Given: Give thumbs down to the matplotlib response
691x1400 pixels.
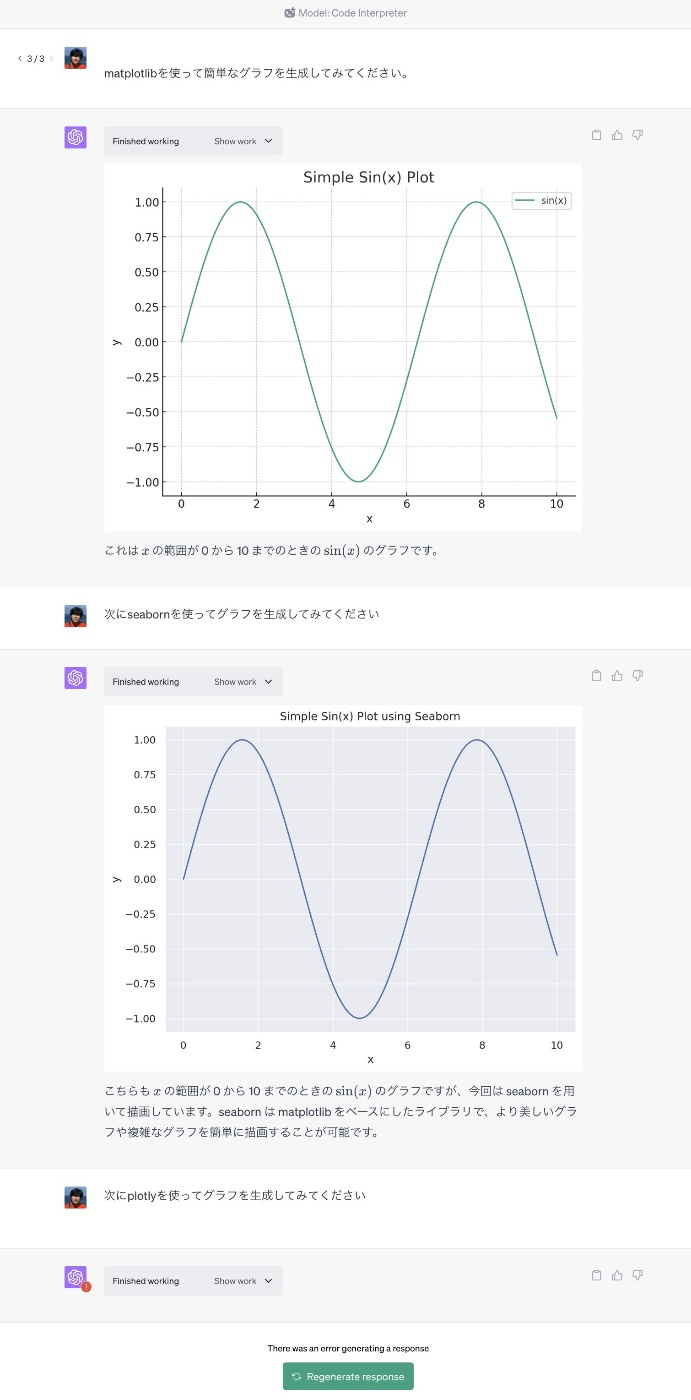Looking at the screenshot, I should [637, 135].
